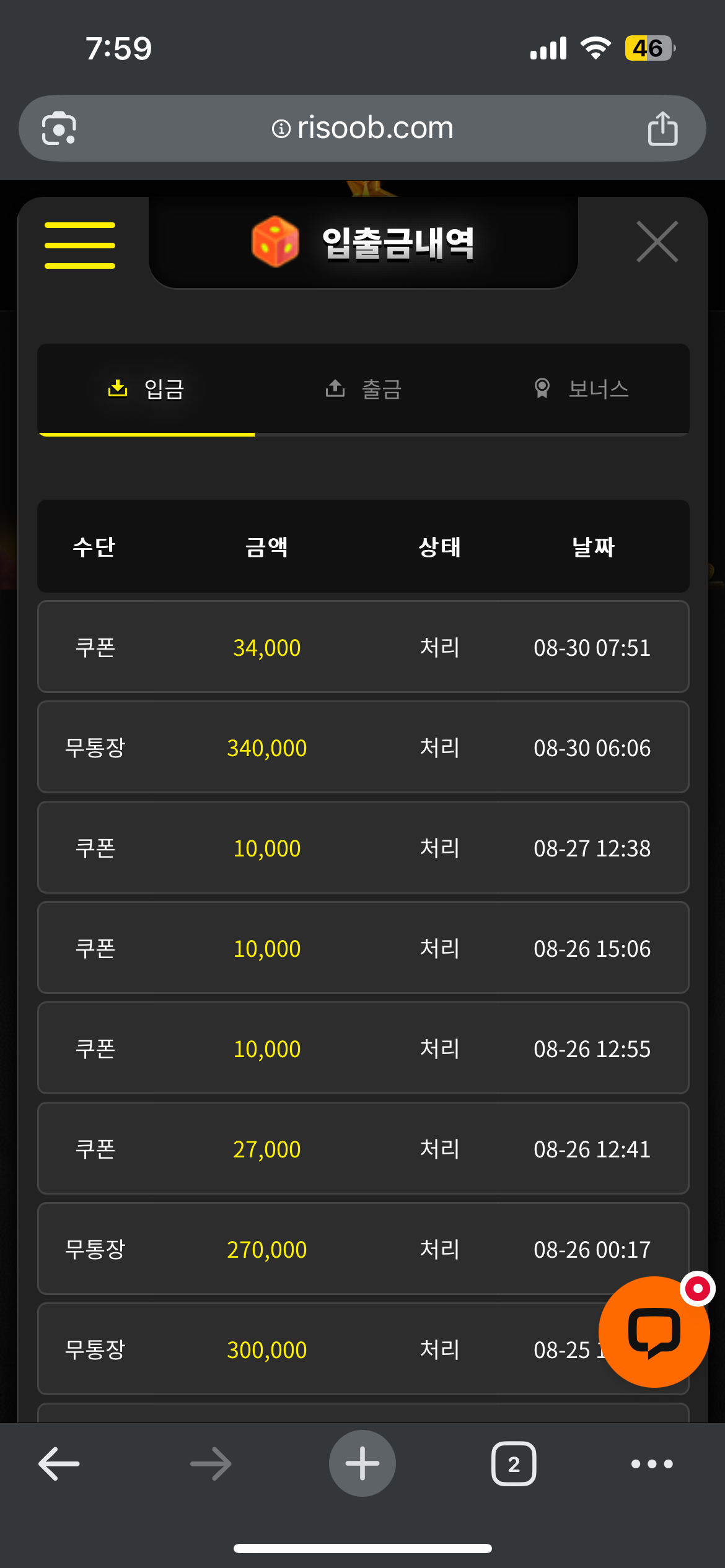Select the 입금 tab
Viewport: 725px width, 1568px height.
click(146, 389)
